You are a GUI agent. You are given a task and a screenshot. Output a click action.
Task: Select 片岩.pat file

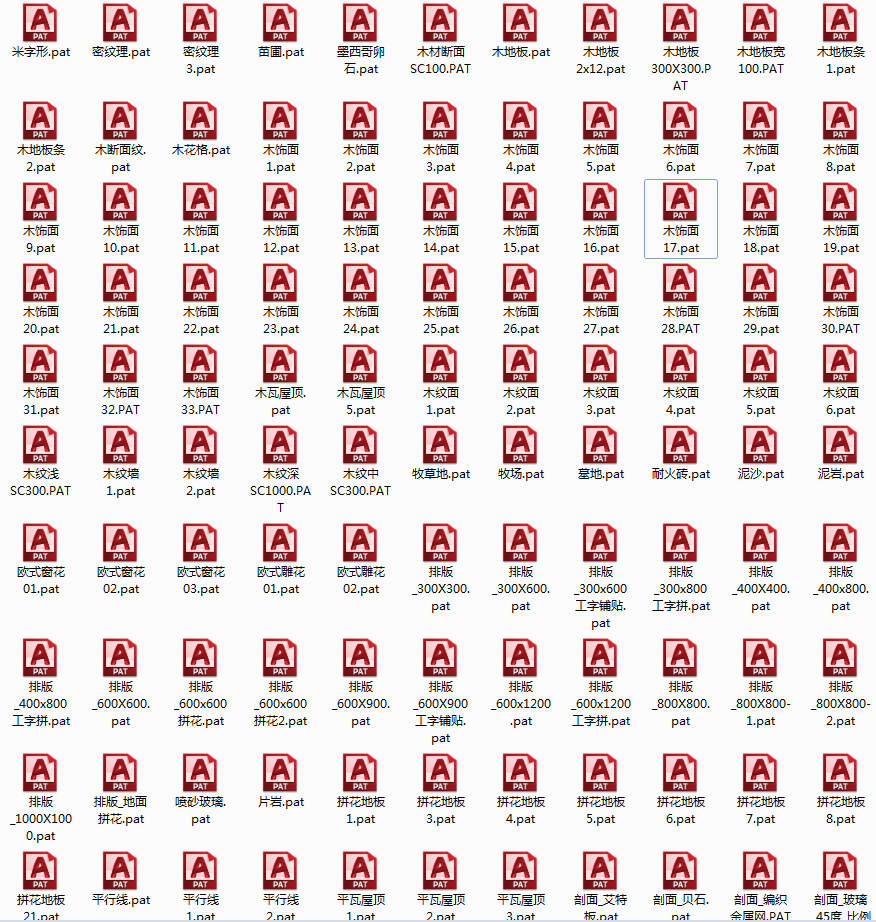[280, 773]
